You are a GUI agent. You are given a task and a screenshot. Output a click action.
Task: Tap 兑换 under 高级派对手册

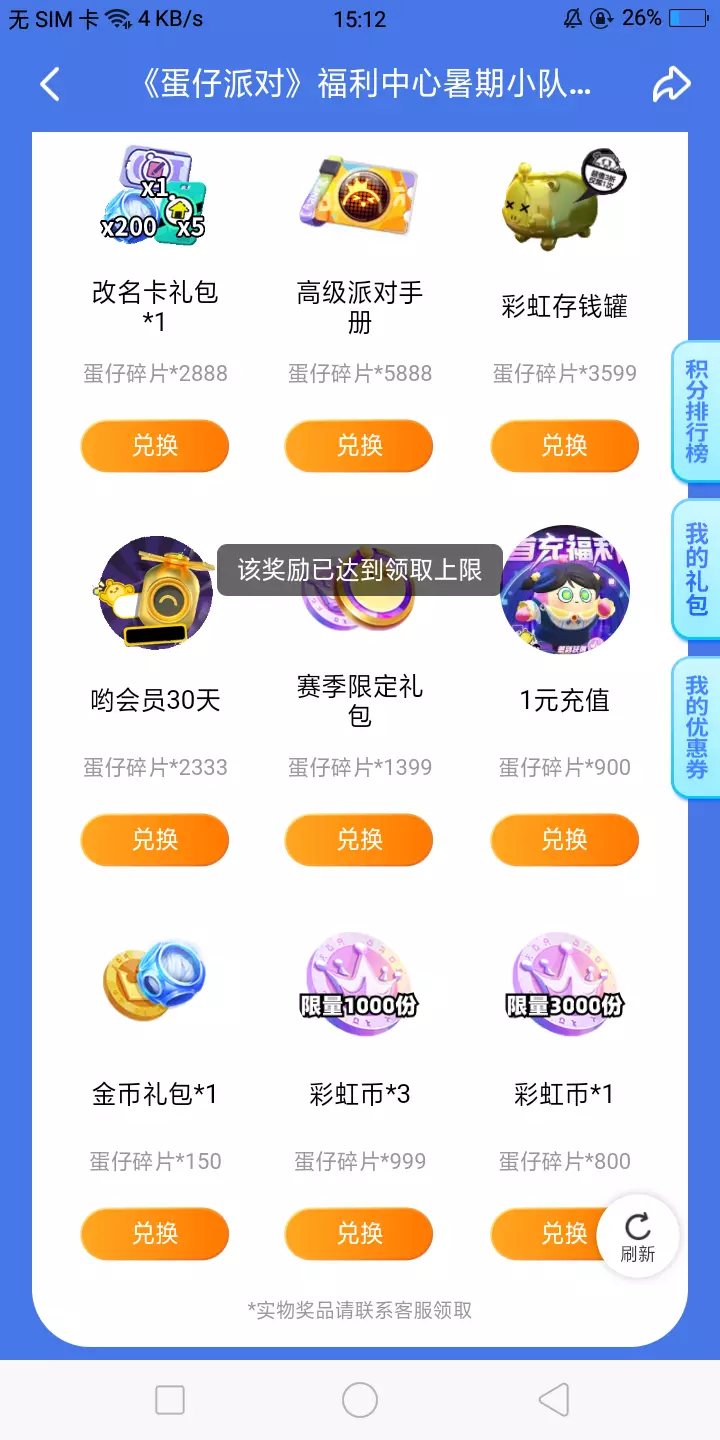[x=359, y=445]
